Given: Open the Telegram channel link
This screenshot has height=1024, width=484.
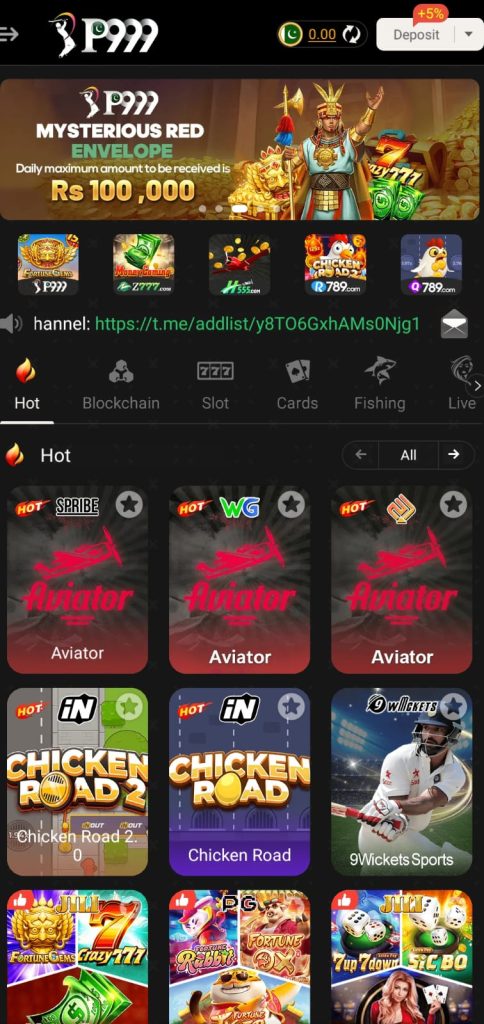Looking at the screenshot, I should (257, 323).
